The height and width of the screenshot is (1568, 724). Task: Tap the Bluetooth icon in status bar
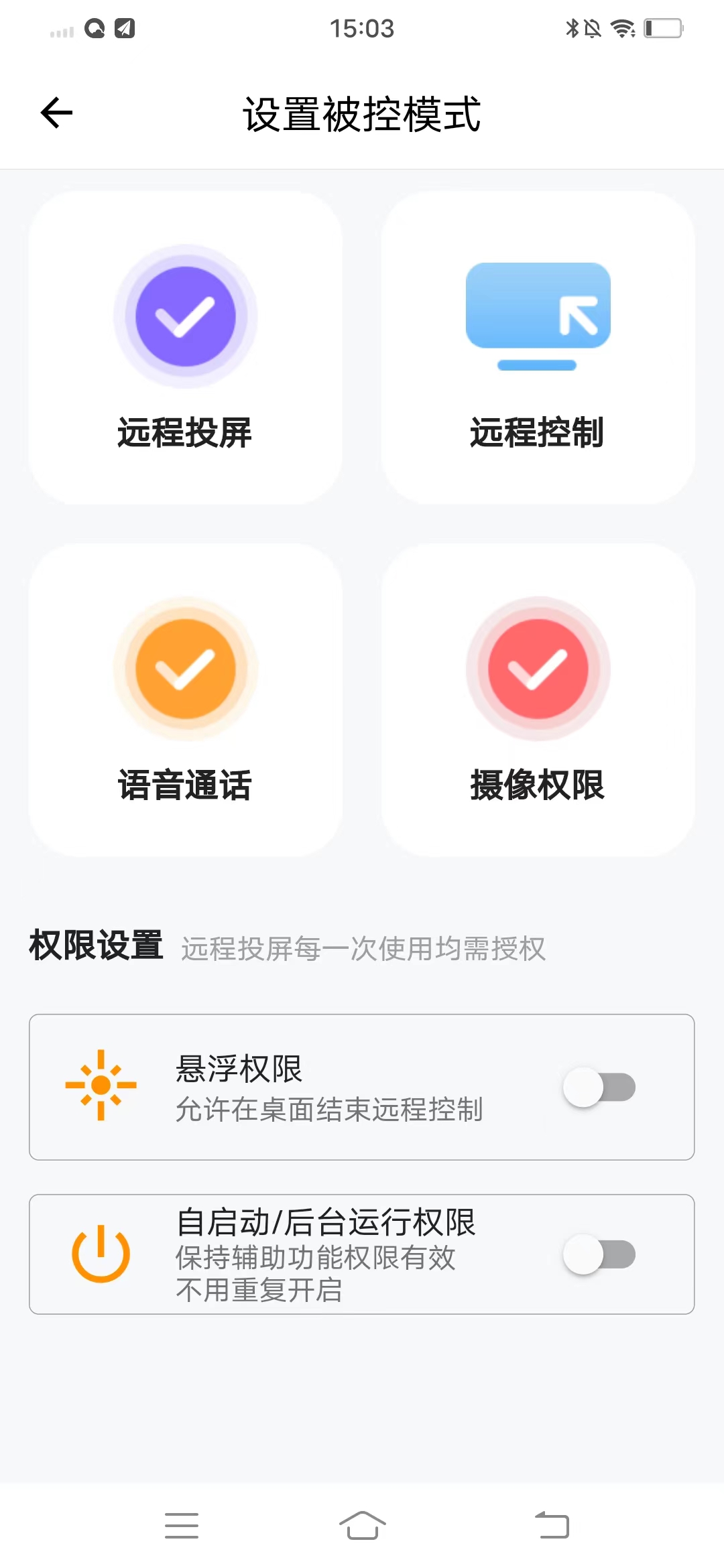click(x=573, y=27)
